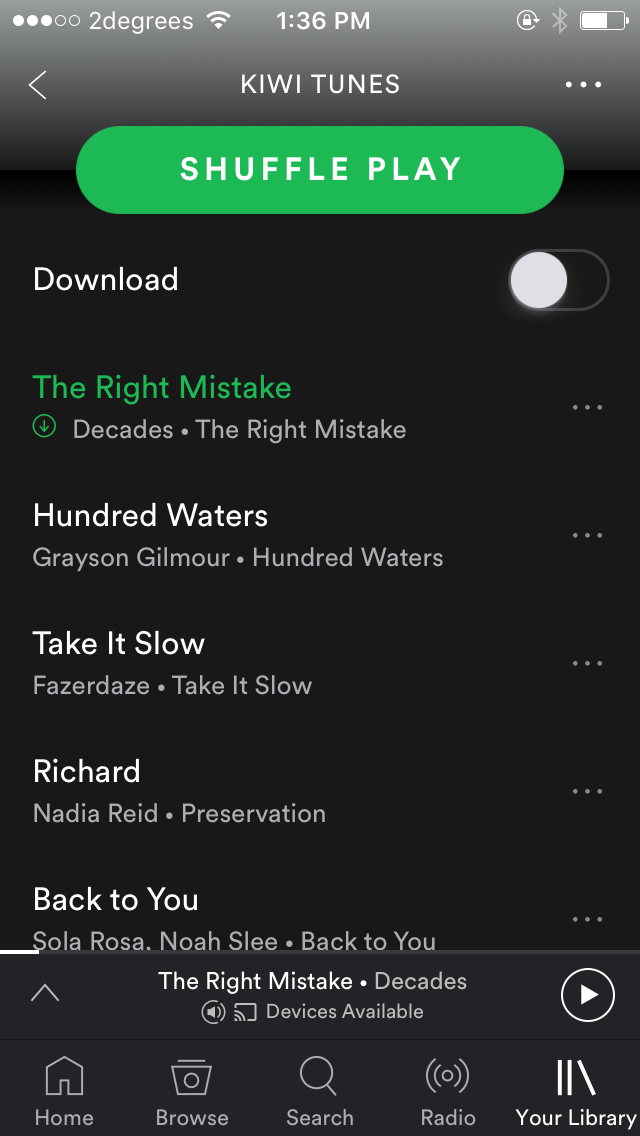Play Take It Slow by Fazerdaze
This screenshot has width=640, height=1136.
click(x=290, y=663)
